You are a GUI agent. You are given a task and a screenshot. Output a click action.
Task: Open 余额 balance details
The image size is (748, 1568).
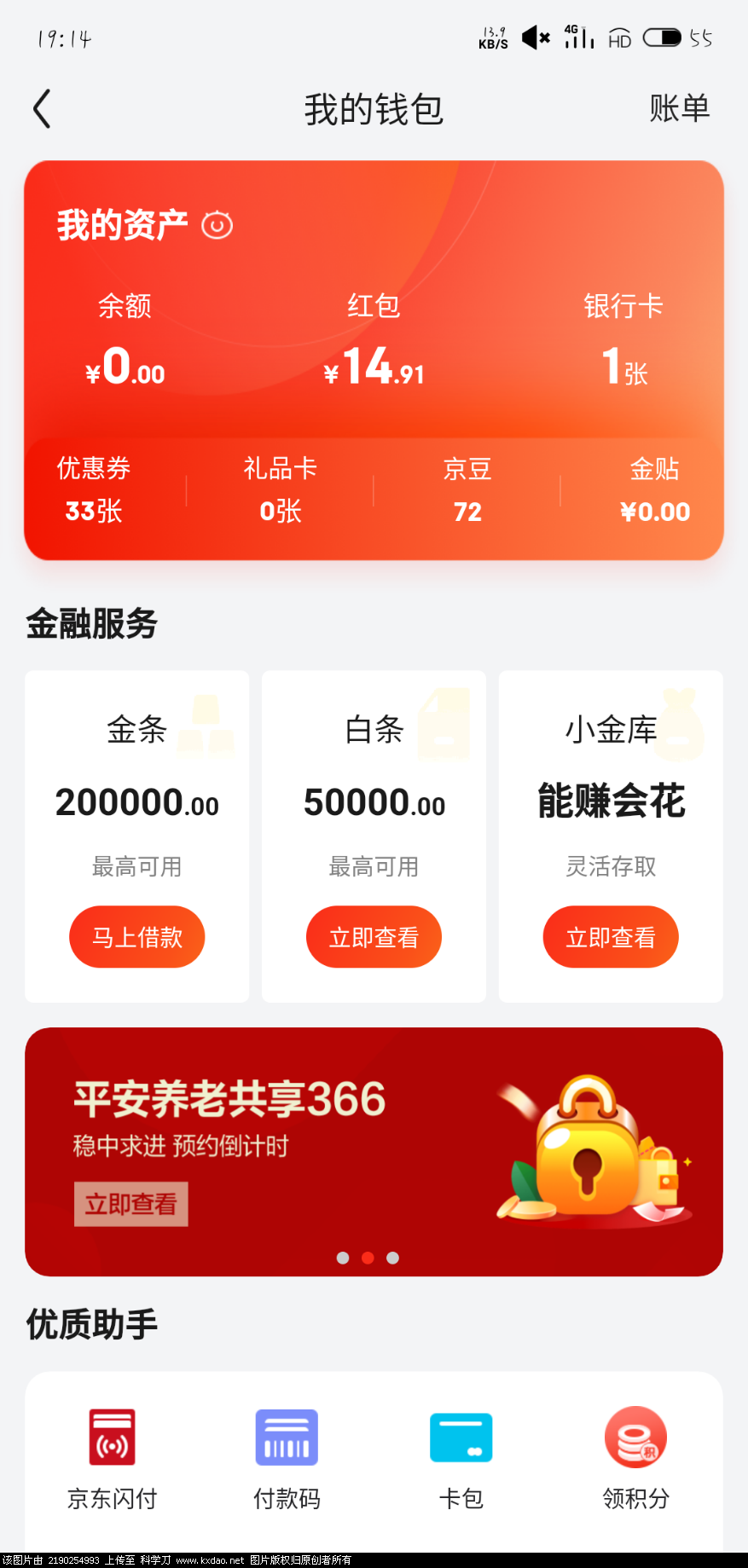[125, 341]
